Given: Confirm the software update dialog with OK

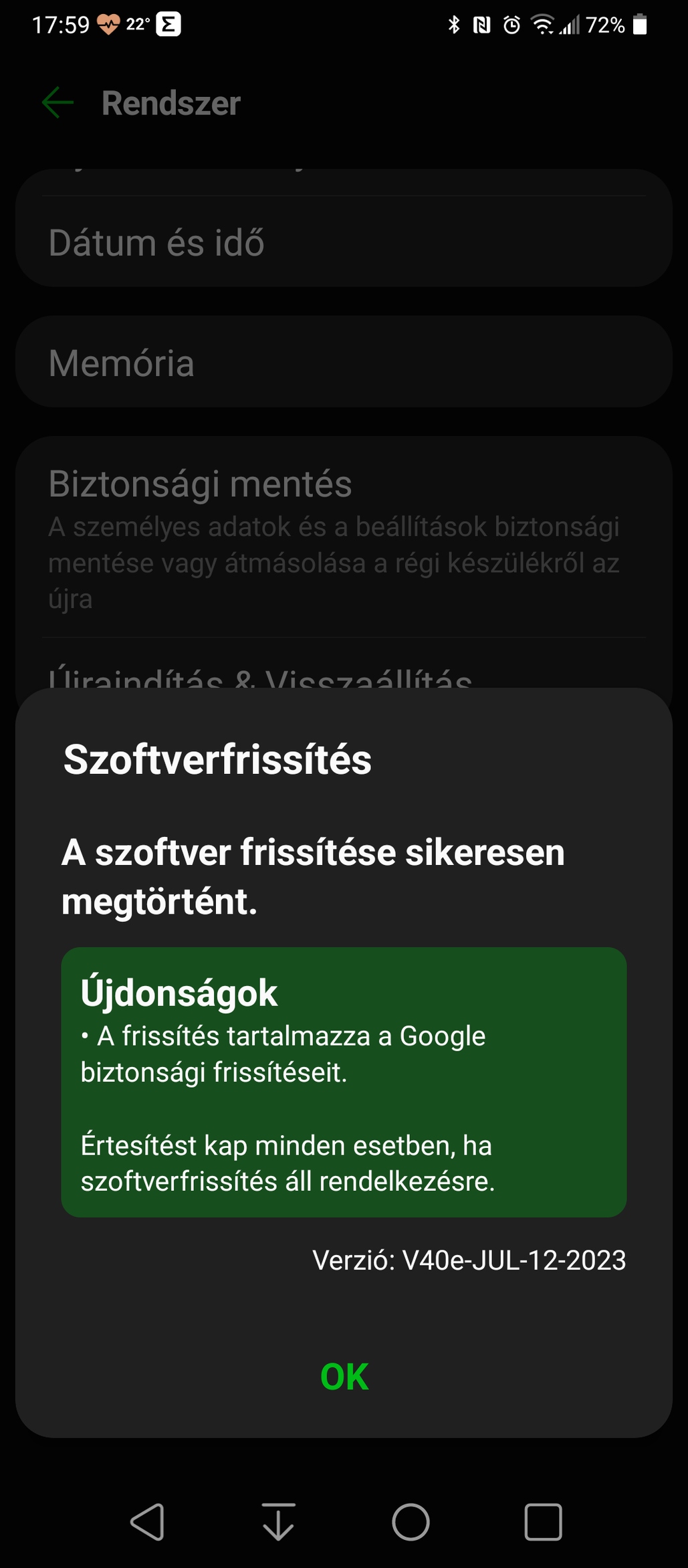Looking at the screenshot, I should 344,1377.
